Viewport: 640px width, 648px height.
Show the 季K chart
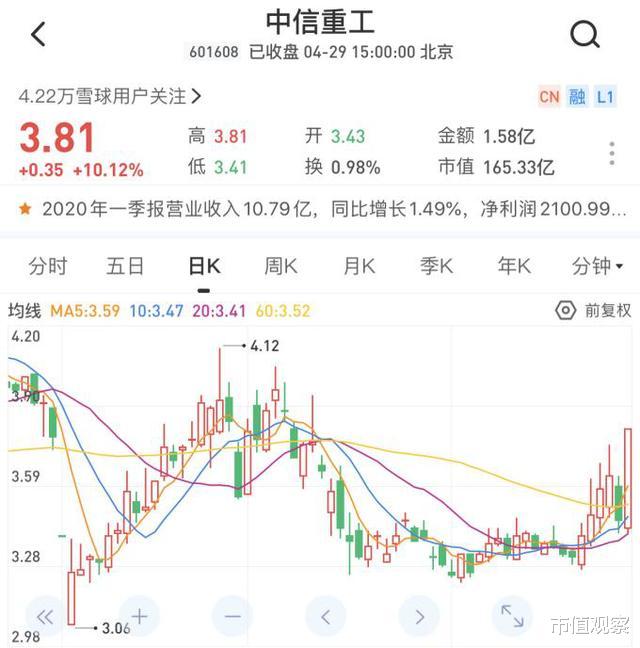[436, 266]
